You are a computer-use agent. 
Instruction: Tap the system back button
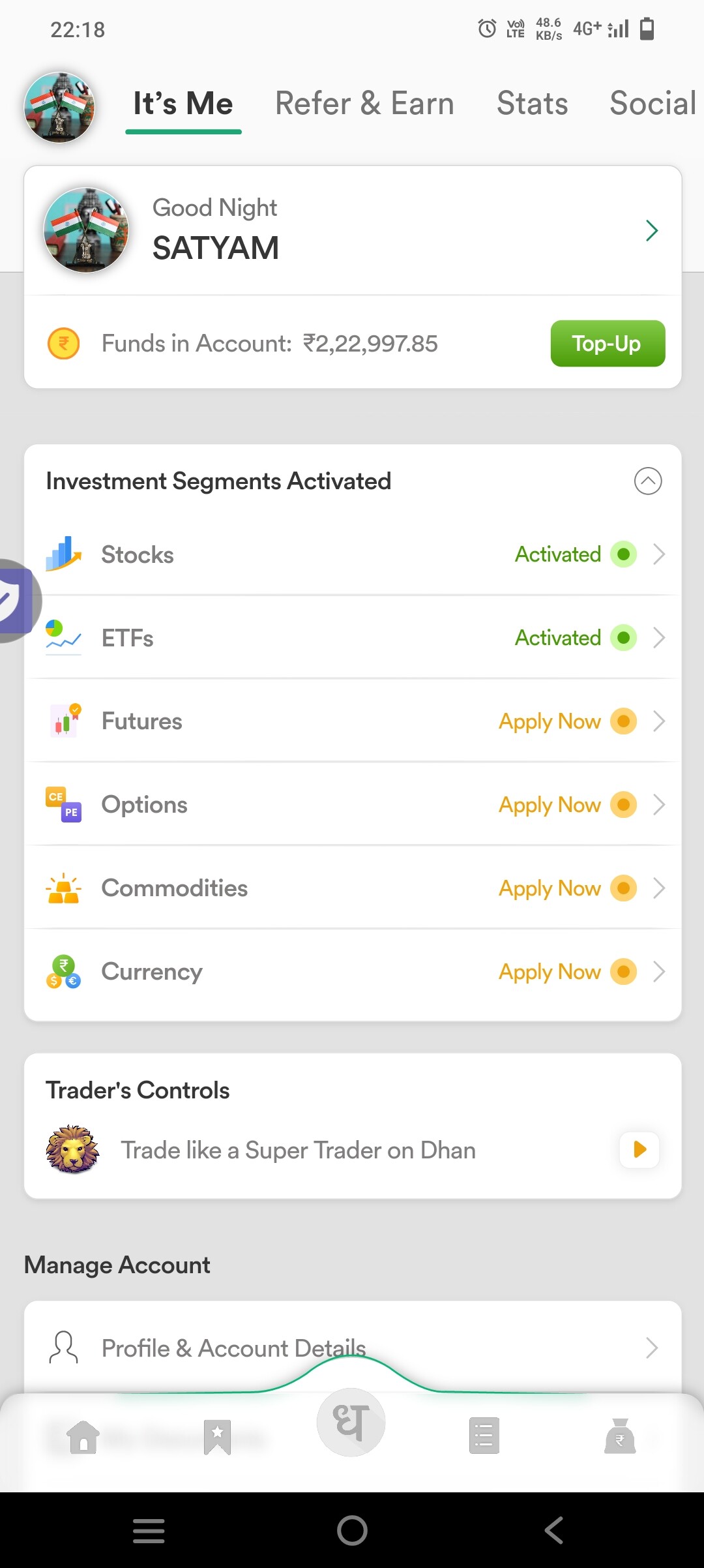coord(554,1530)
